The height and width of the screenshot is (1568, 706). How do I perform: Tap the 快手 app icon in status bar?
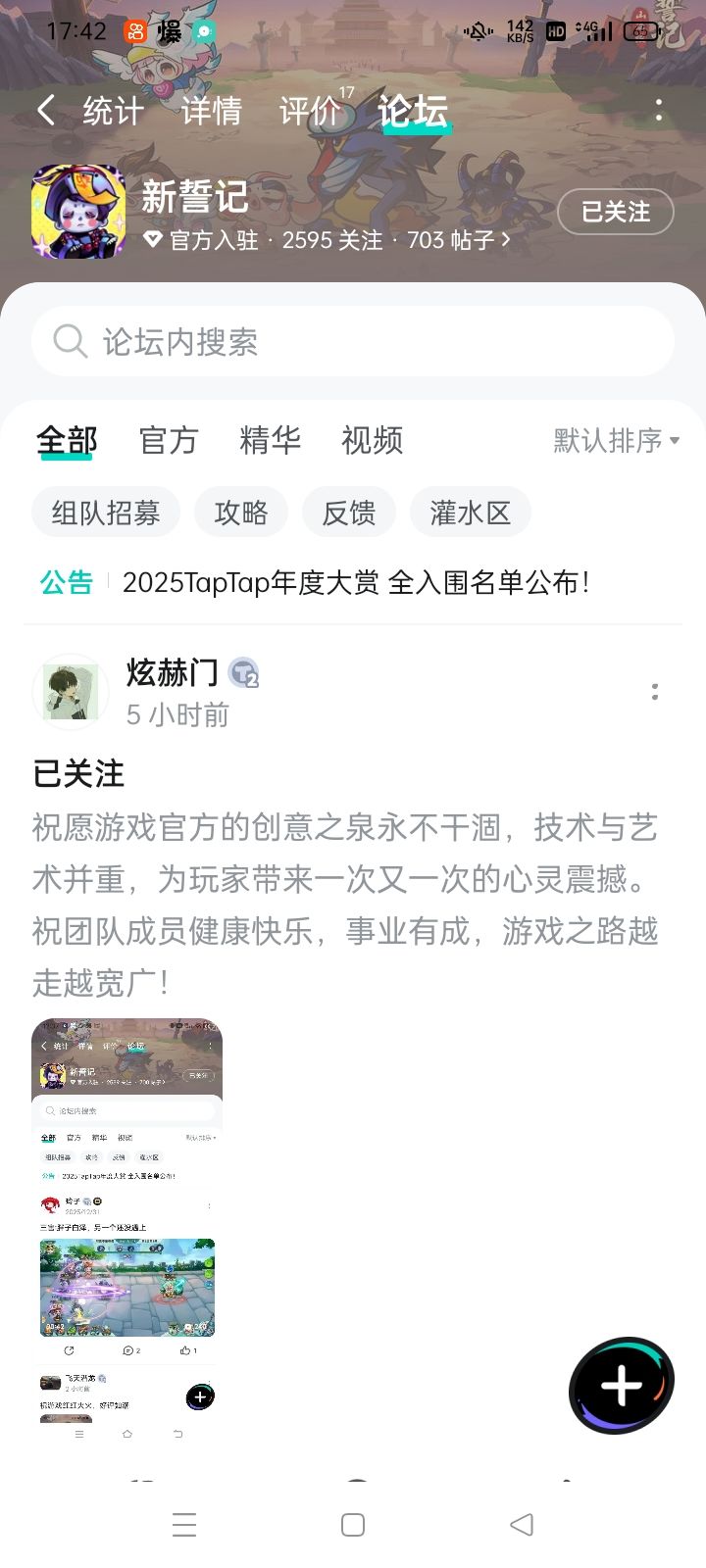pos(135,30)
